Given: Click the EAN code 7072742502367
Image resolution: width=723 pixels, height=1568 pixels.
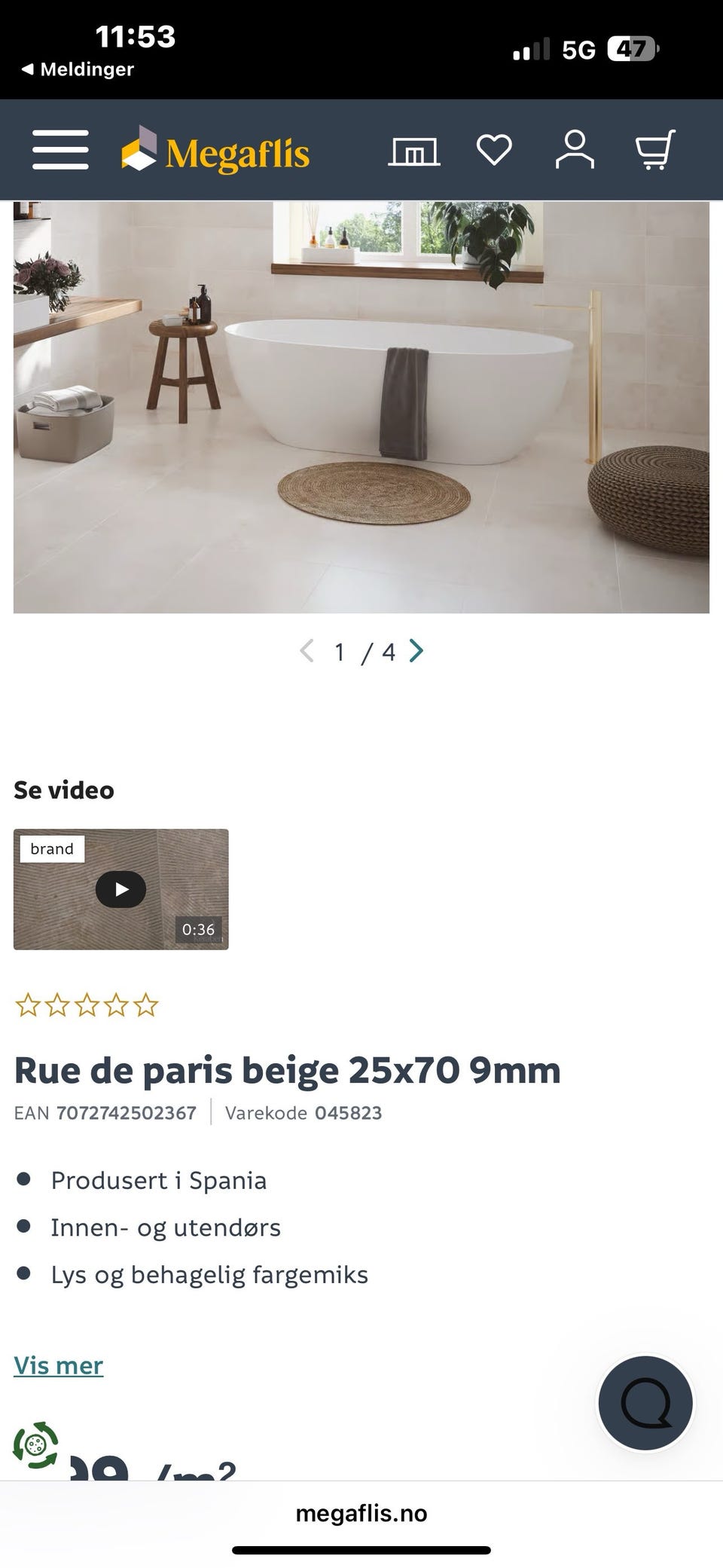Looking at the screenshot, I should 127,1112.
